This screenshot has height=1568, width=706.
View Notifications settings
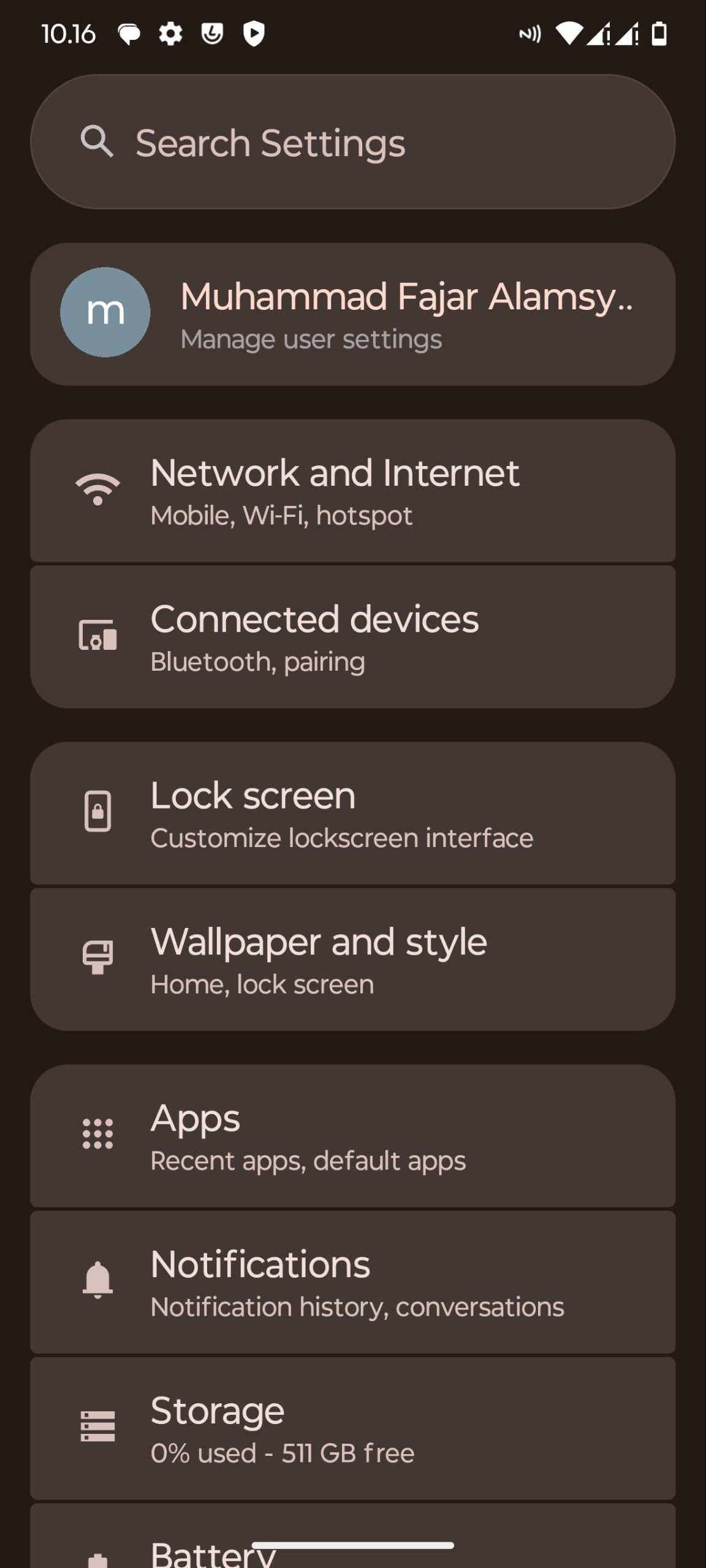tap(352, 1282)
